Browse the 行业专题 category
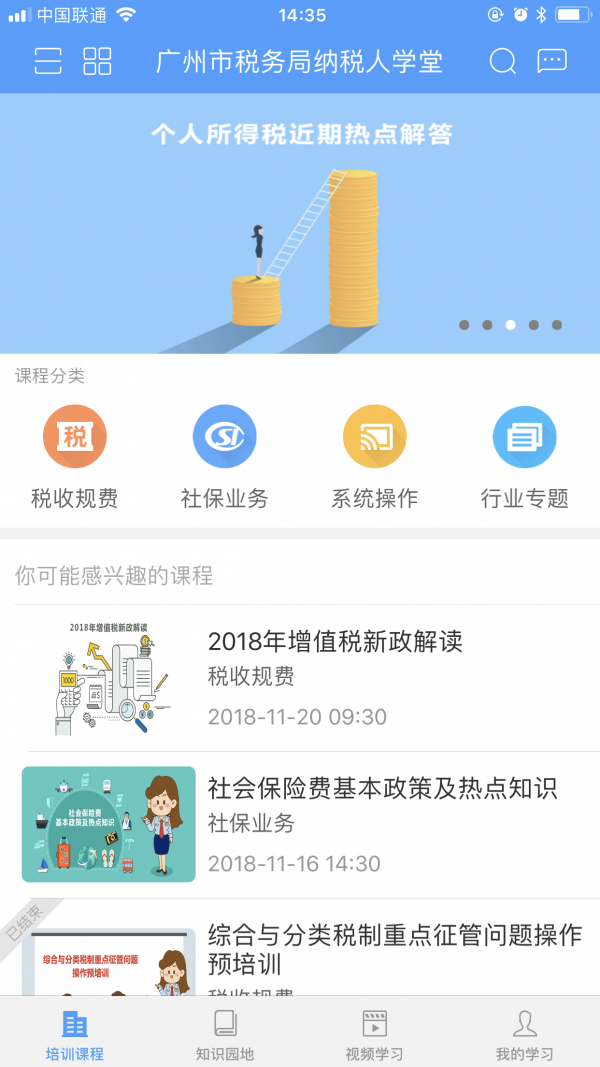 pos(525,455)
